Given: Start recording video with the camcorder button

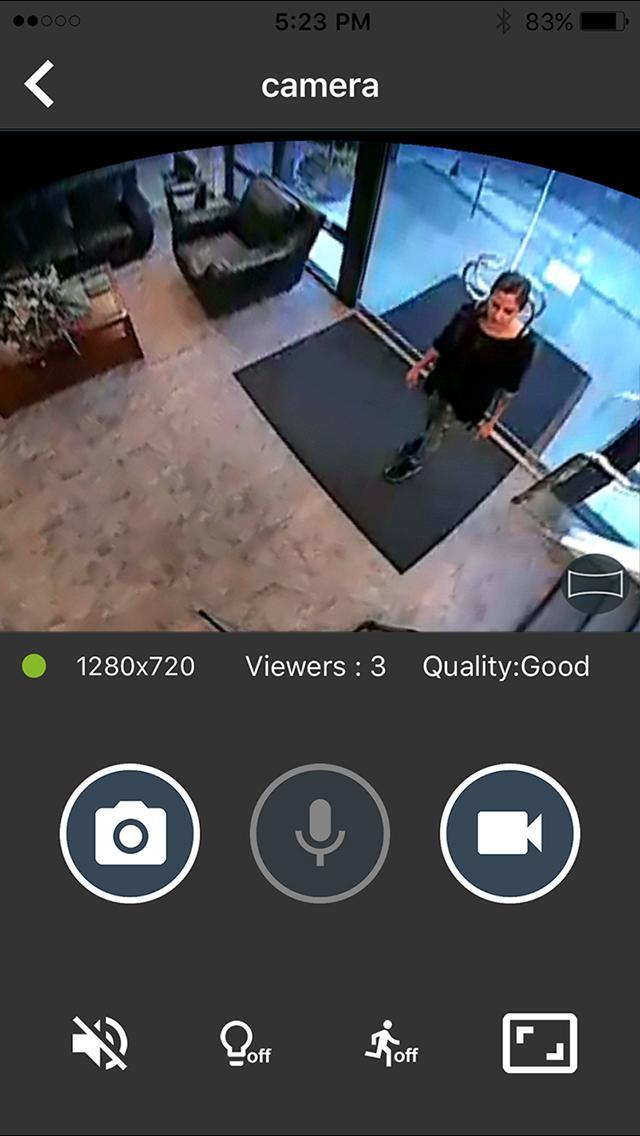Looking at the screenshot, I should [x=510, y=833].
